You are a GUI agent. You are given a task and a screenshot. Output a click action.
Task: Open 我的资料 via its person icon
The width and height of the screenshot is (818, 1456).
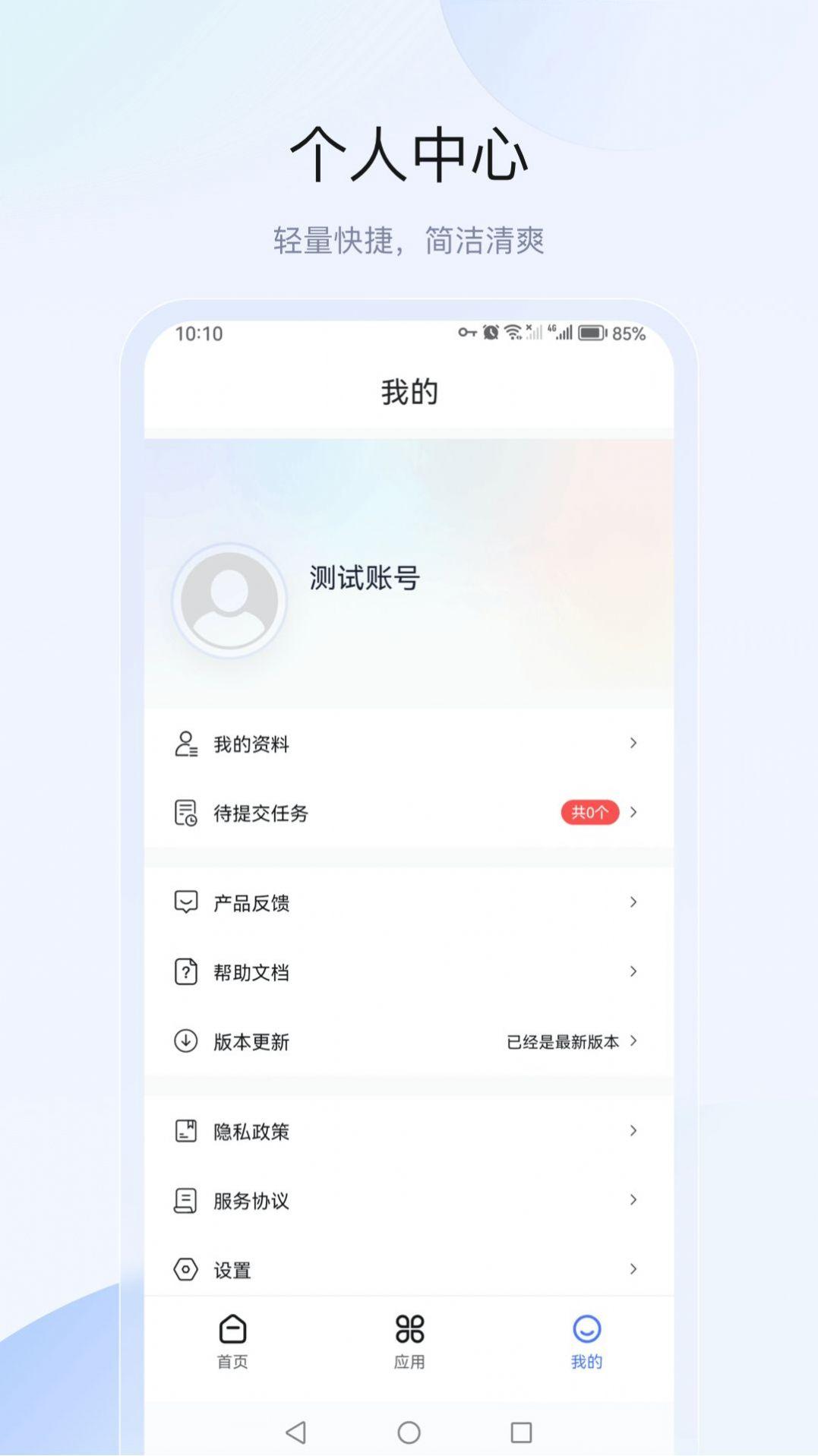tap(185, 744)
